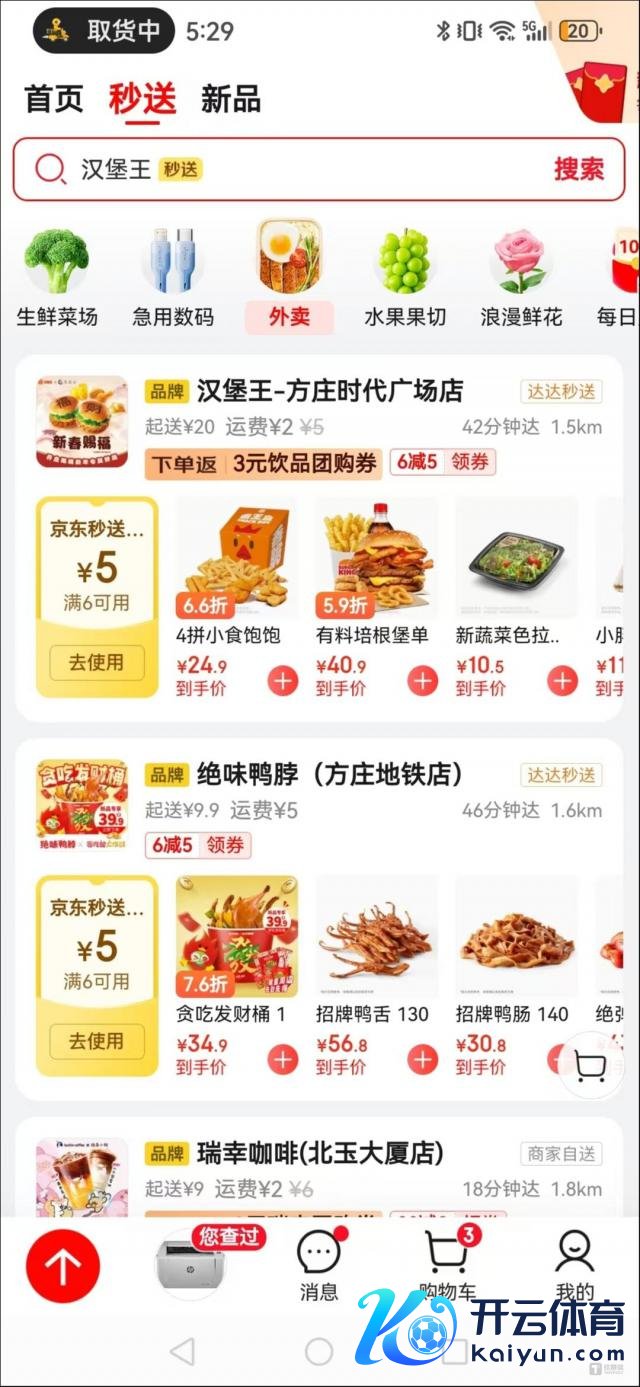Tap 去使用 on the 汉堡王 ¥5 coupon
This screenshot has width=640, height=1387.
point(97,662)
